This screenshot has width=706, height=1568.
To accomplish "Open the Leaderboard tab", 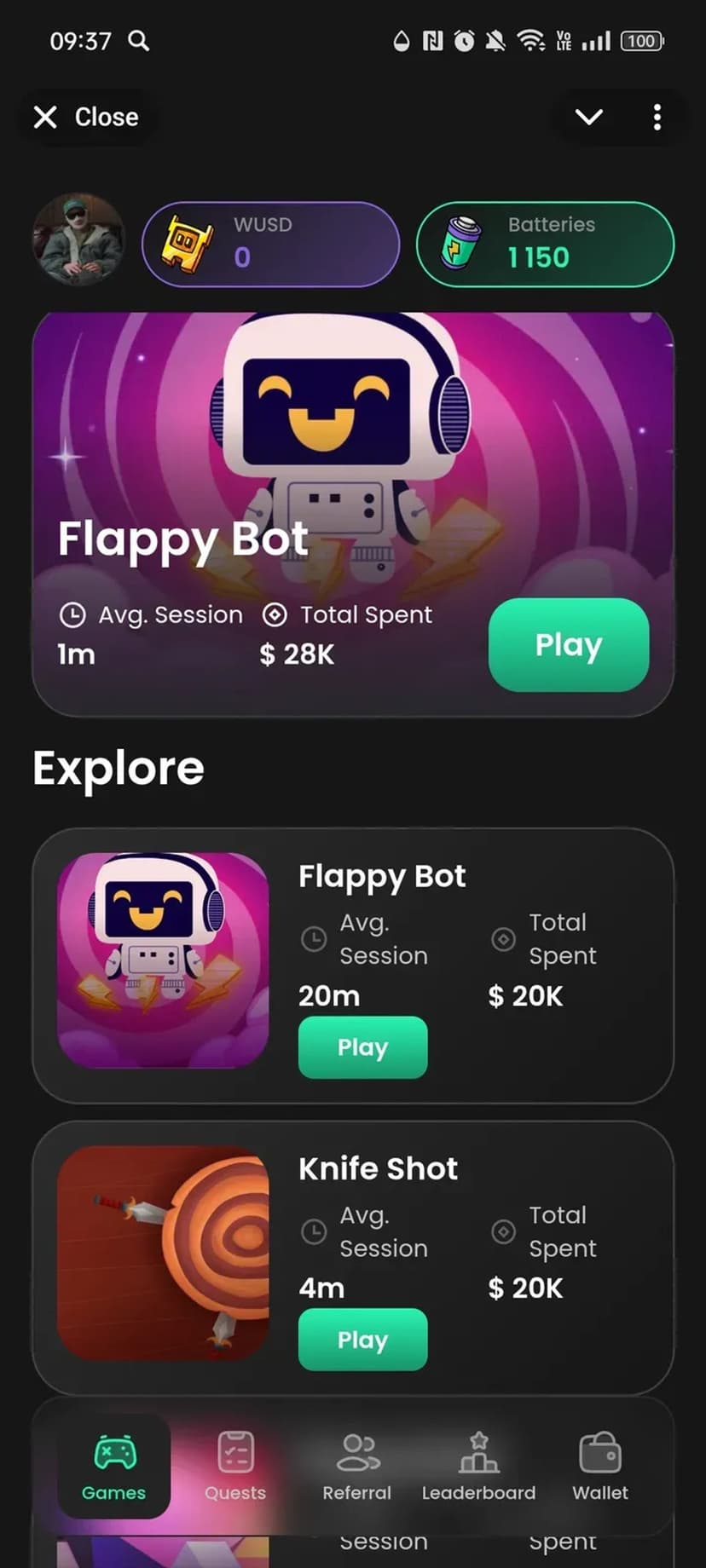I will point(478,1466).
